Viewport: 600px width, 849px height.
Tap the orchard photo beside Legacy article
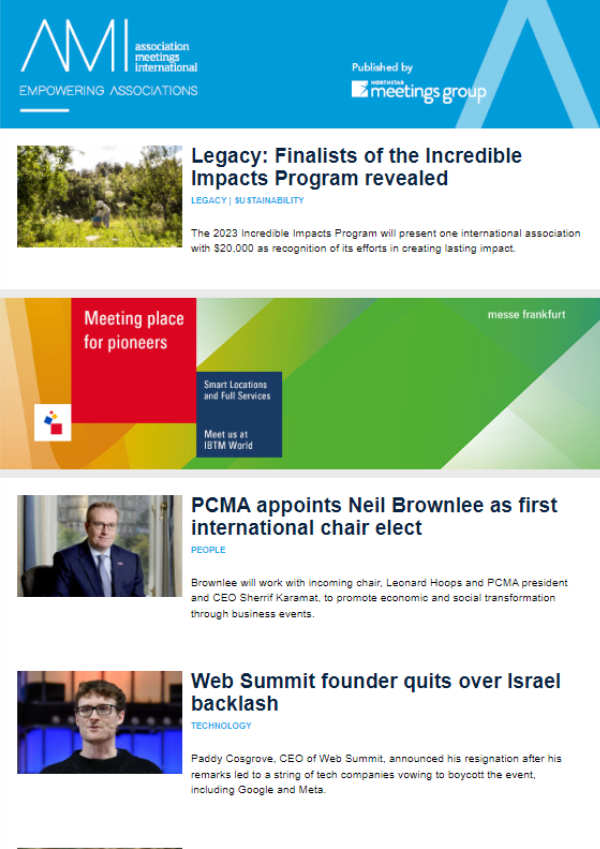pos(100,196)
